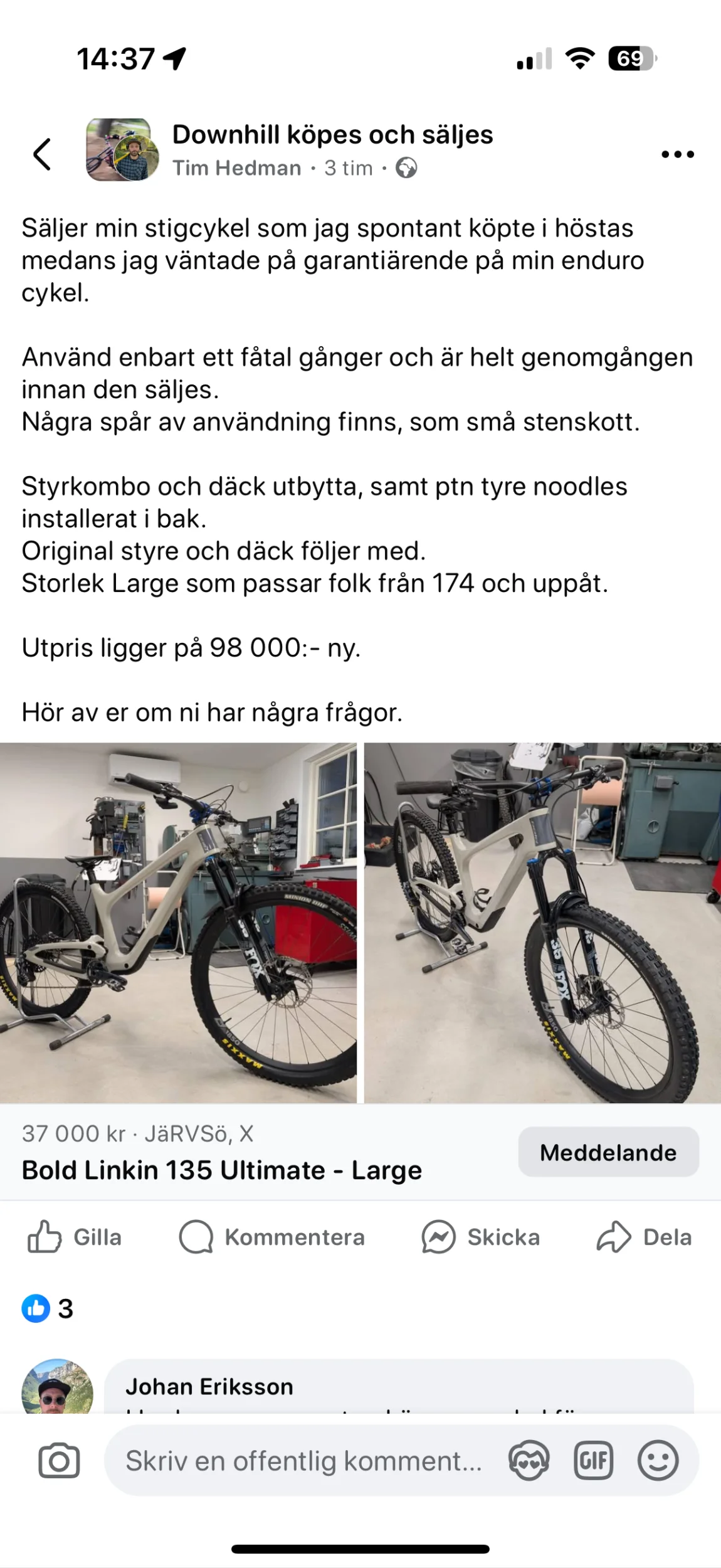Open Johan Eriksson's profile from comment

(x=209, y=1386)
